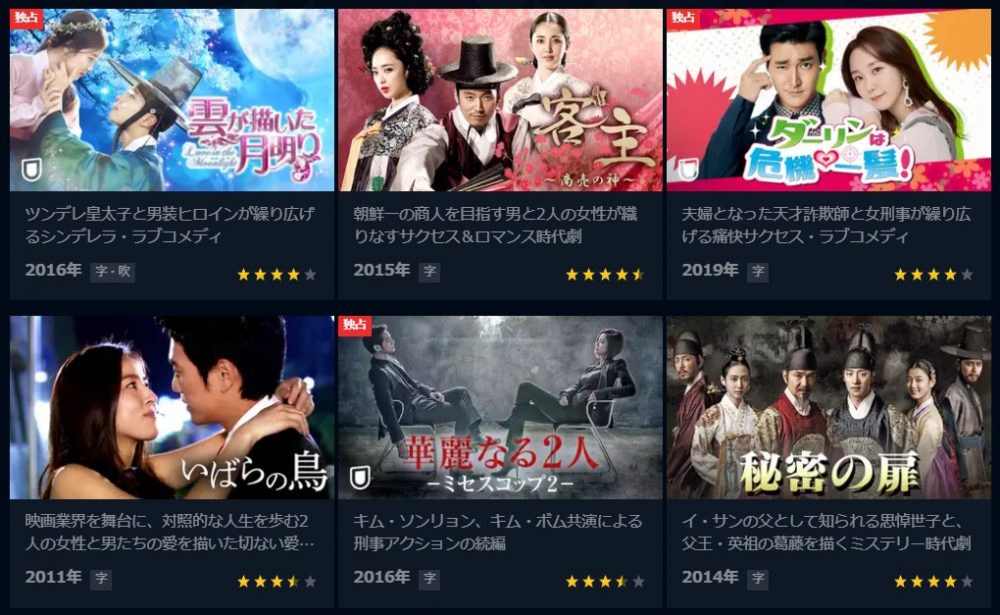Viewport: 1000px width, 615px height.
Task: Open the いばらの鳥 drama card
Action: (x=172, y=408)
